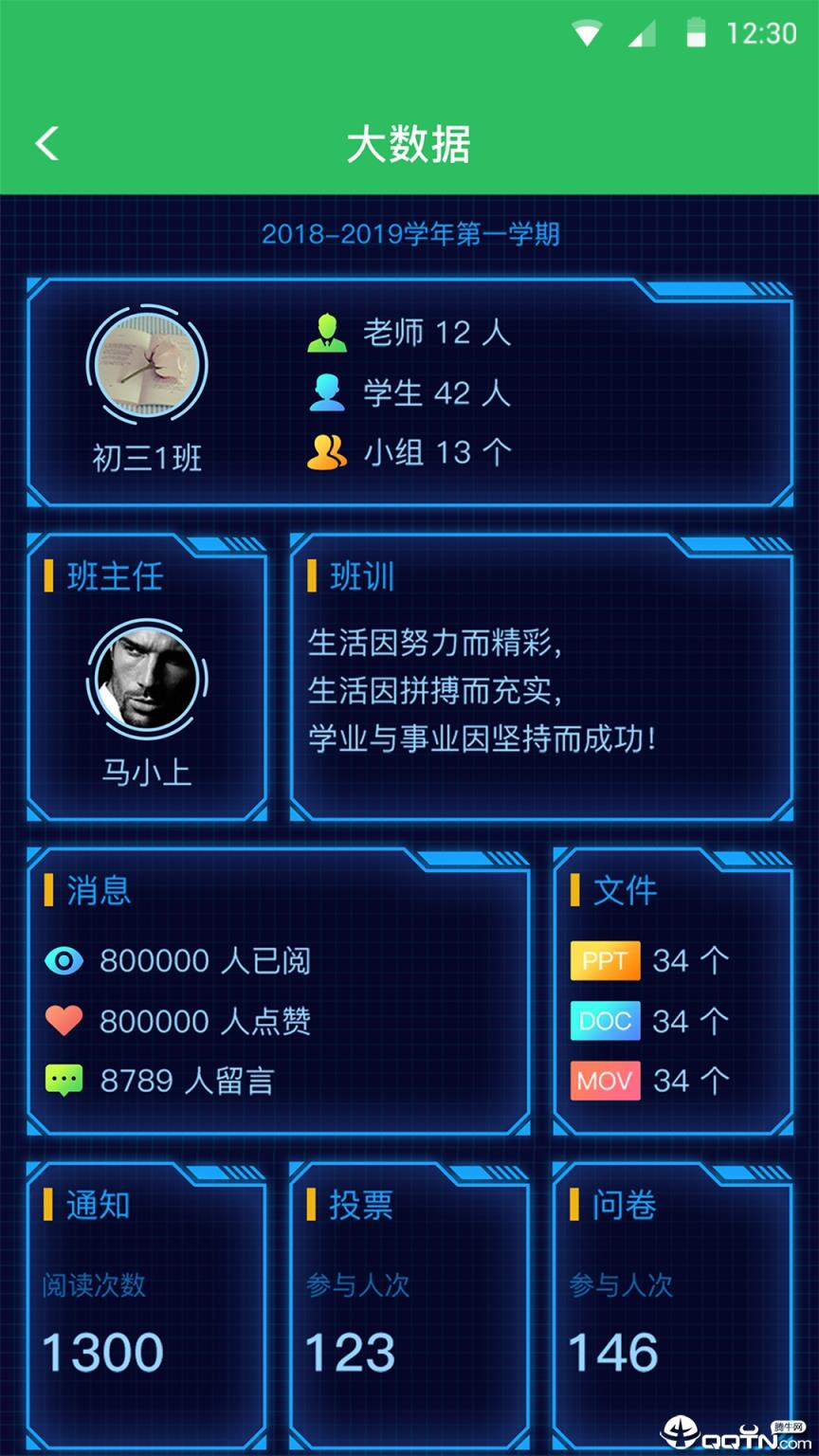Click the battery icon in the status bar
The image size is (819, 1456).
[x=695, y=31]
